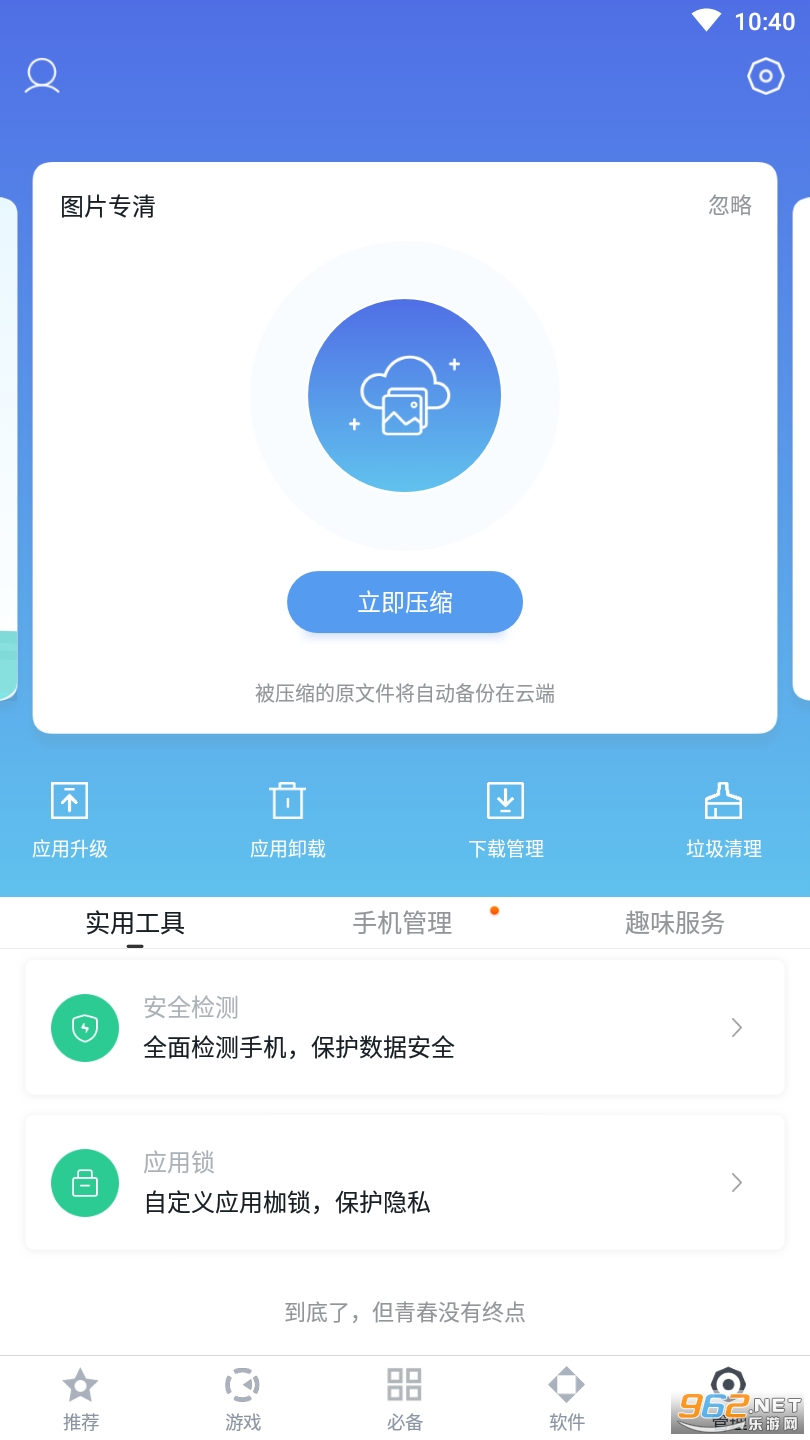Go to the 软件 bottom tab
This screenshot has height=1440, width=810.
tap(567, 1399)
